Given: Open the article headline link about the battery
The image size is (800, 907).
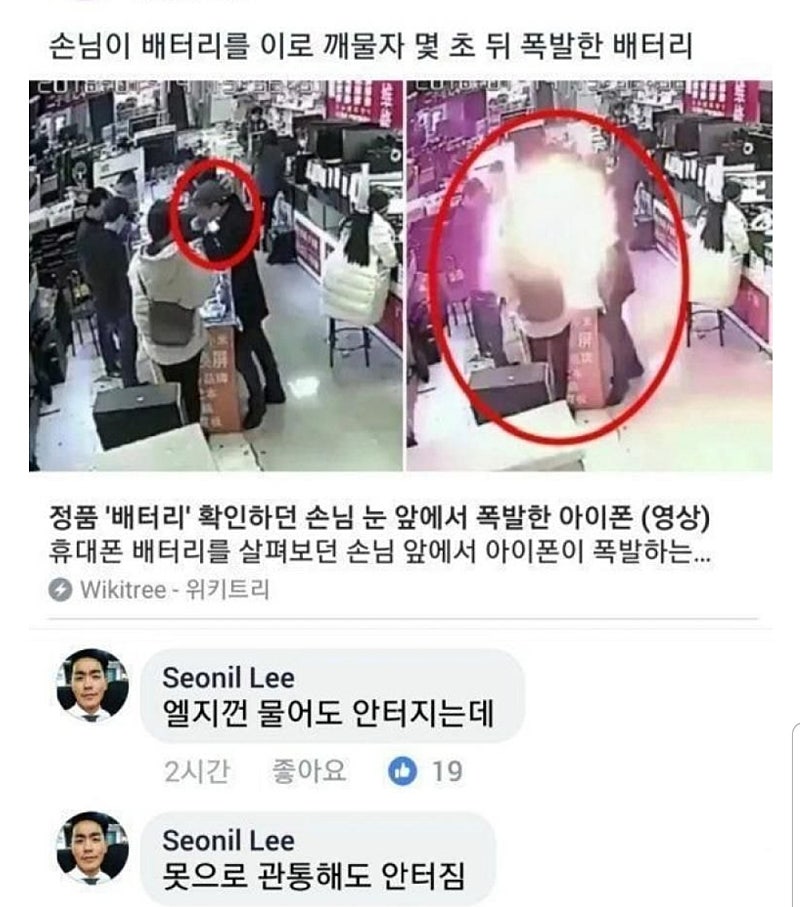Looking at the screenshot, I should 379,518.
